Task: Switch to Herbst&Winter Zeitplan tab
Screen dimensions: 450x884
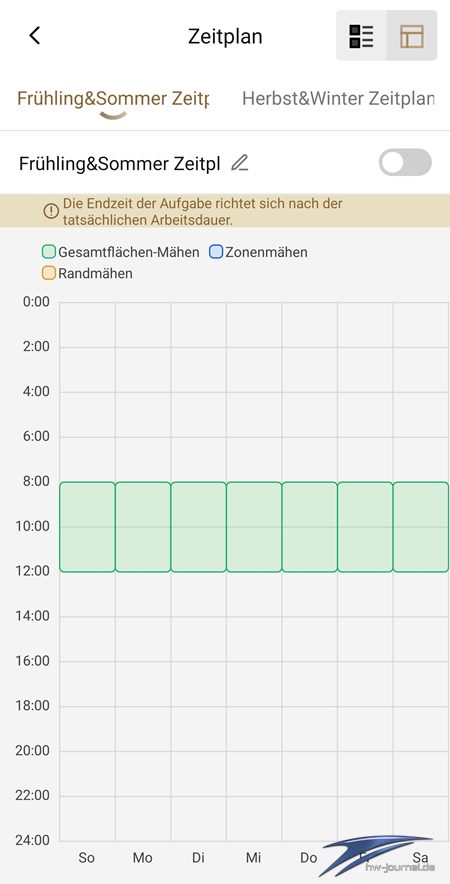Action: click(338, 99)
